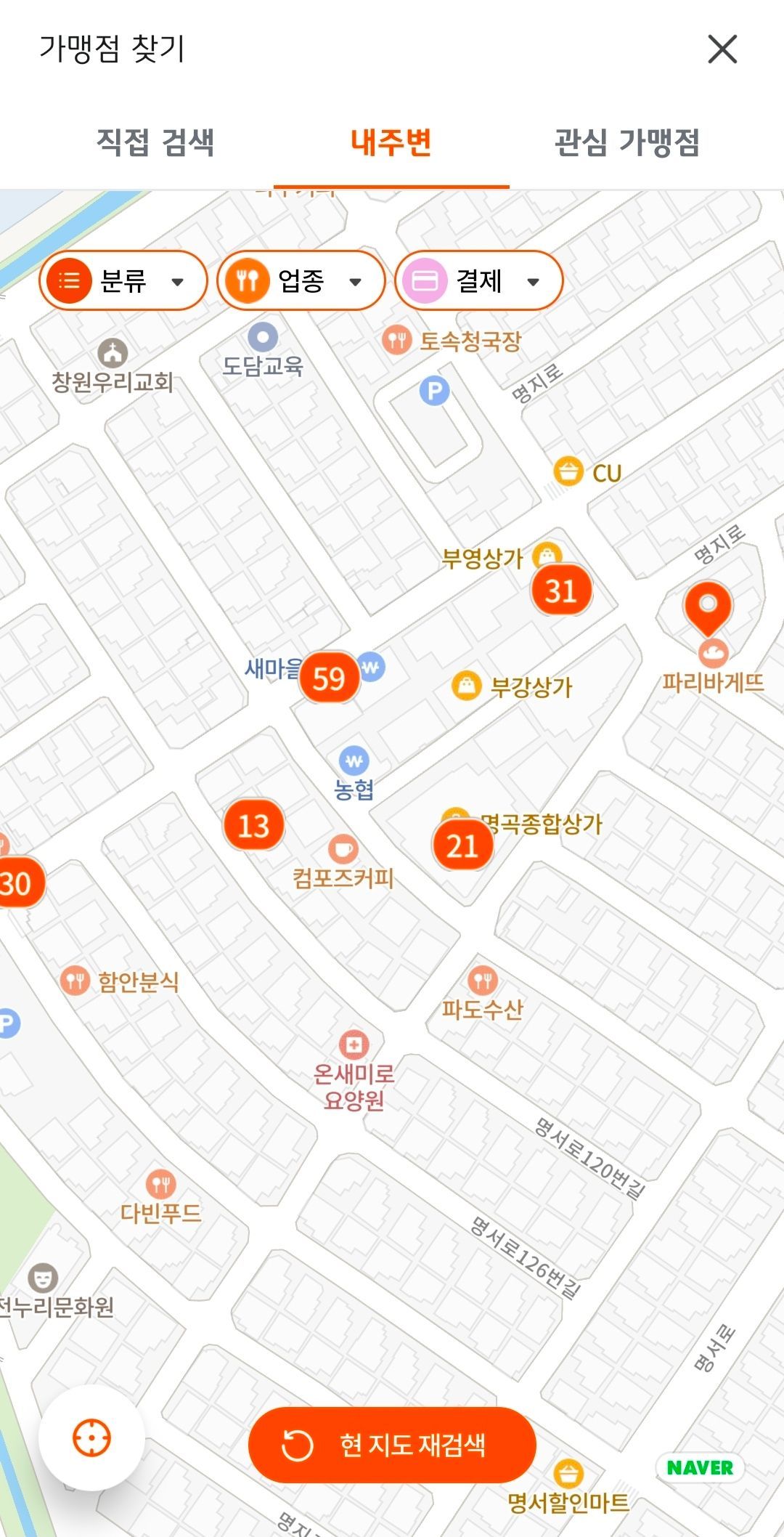The height and width of the screenshot is (1537, 784).
Task: Select the map cluster marked 13
Action: (253, 826)
